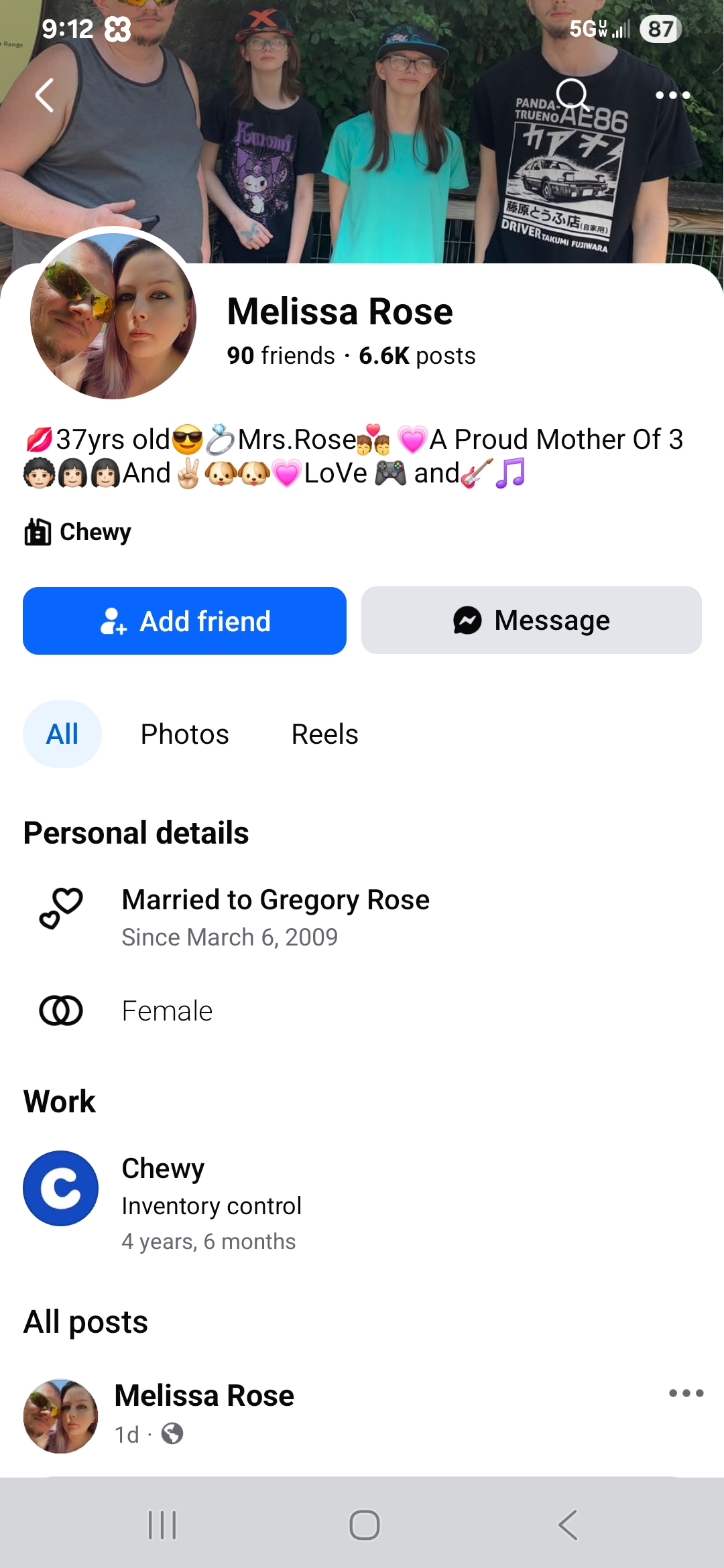Open options for Melissa Rose's 1d post
The height and width of the screenshot is (1568, 724).
pos(686,1393)
